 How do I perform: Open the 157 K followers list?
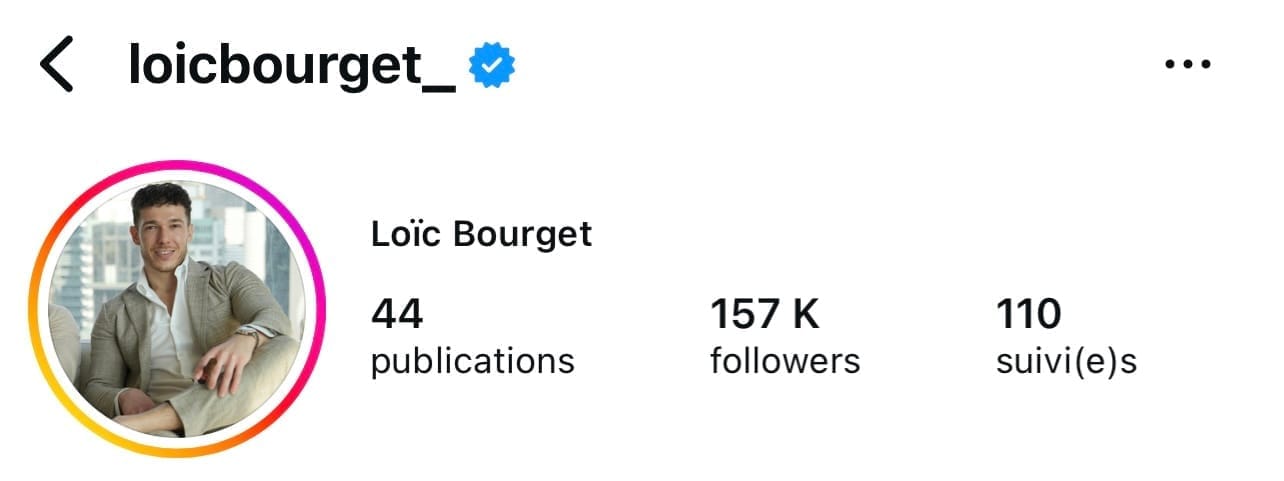click(784, 338)
